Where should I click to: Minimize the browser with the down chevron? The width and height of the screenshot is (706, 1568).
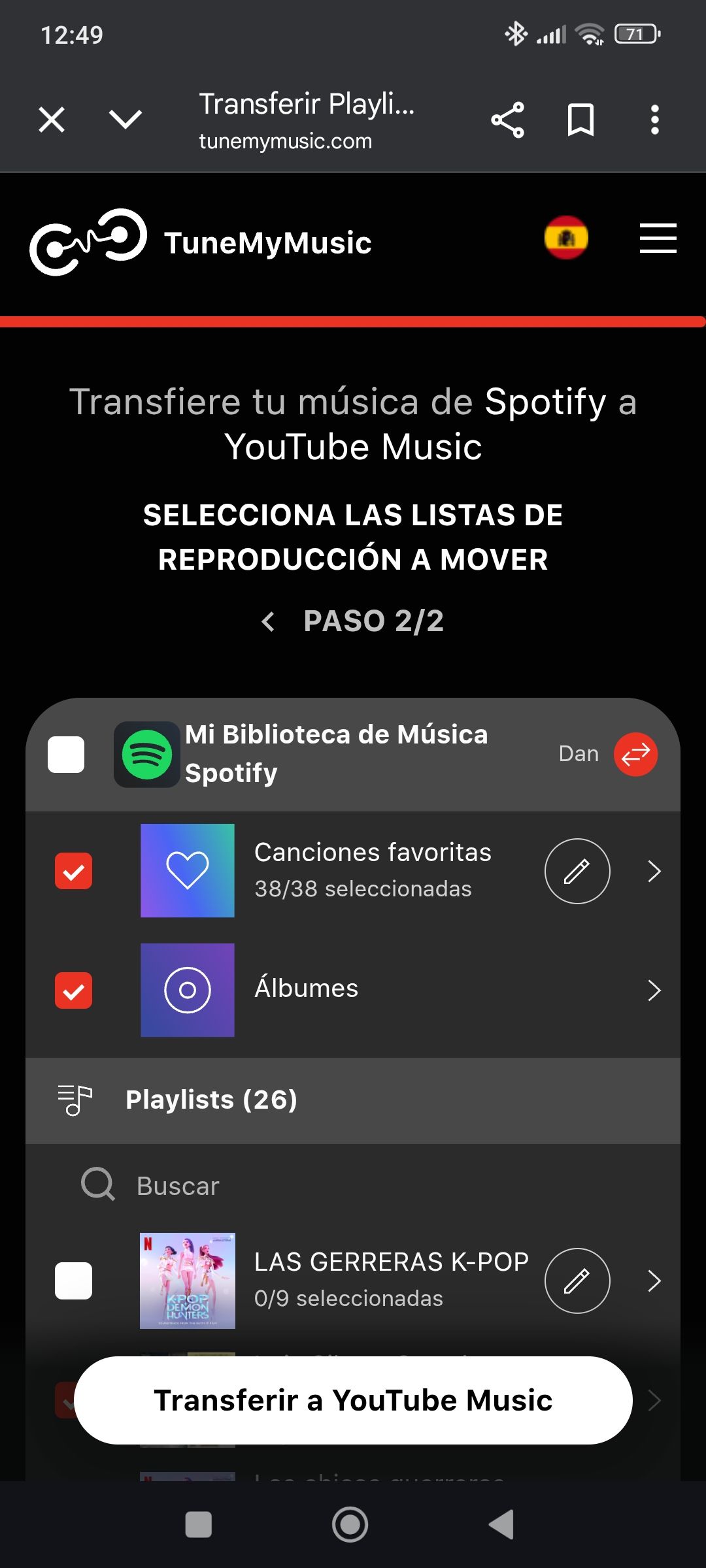coord(125,120)
